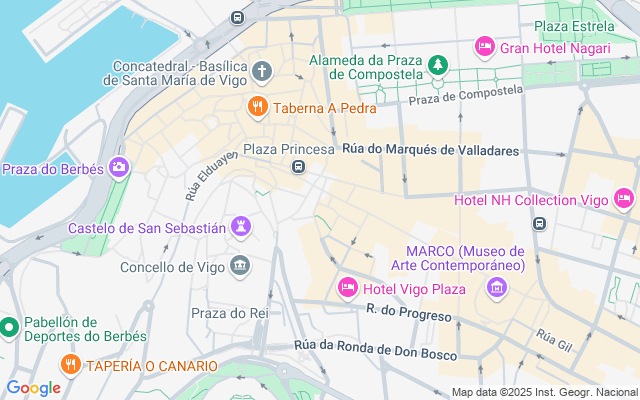This screenshot has width=640, height=400.
Task: Tap the Plaza Princesa transit stop icon
Action: [298, 166]
